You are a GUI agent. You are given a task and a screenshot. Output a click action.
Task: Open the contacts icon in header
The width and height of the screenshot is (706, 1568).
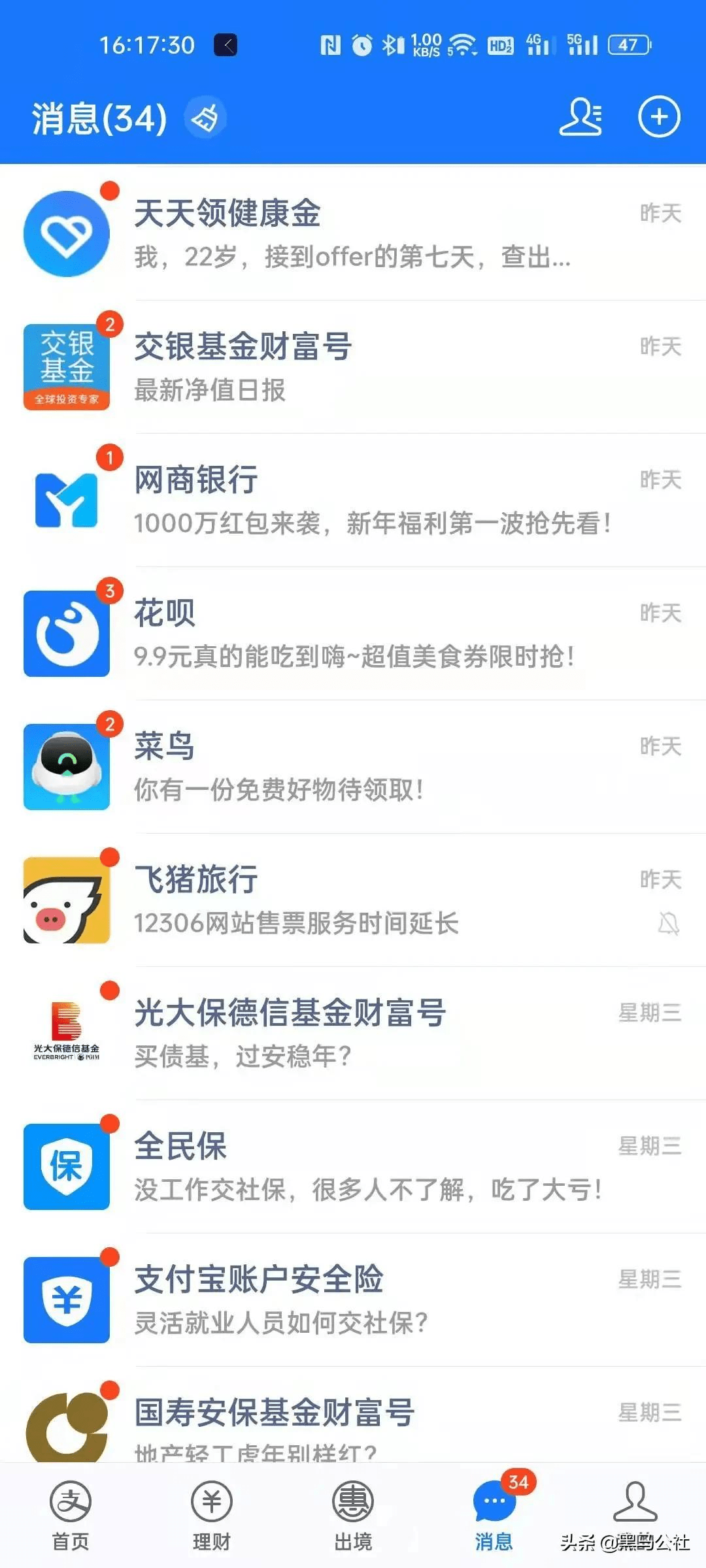pos(580,118)
